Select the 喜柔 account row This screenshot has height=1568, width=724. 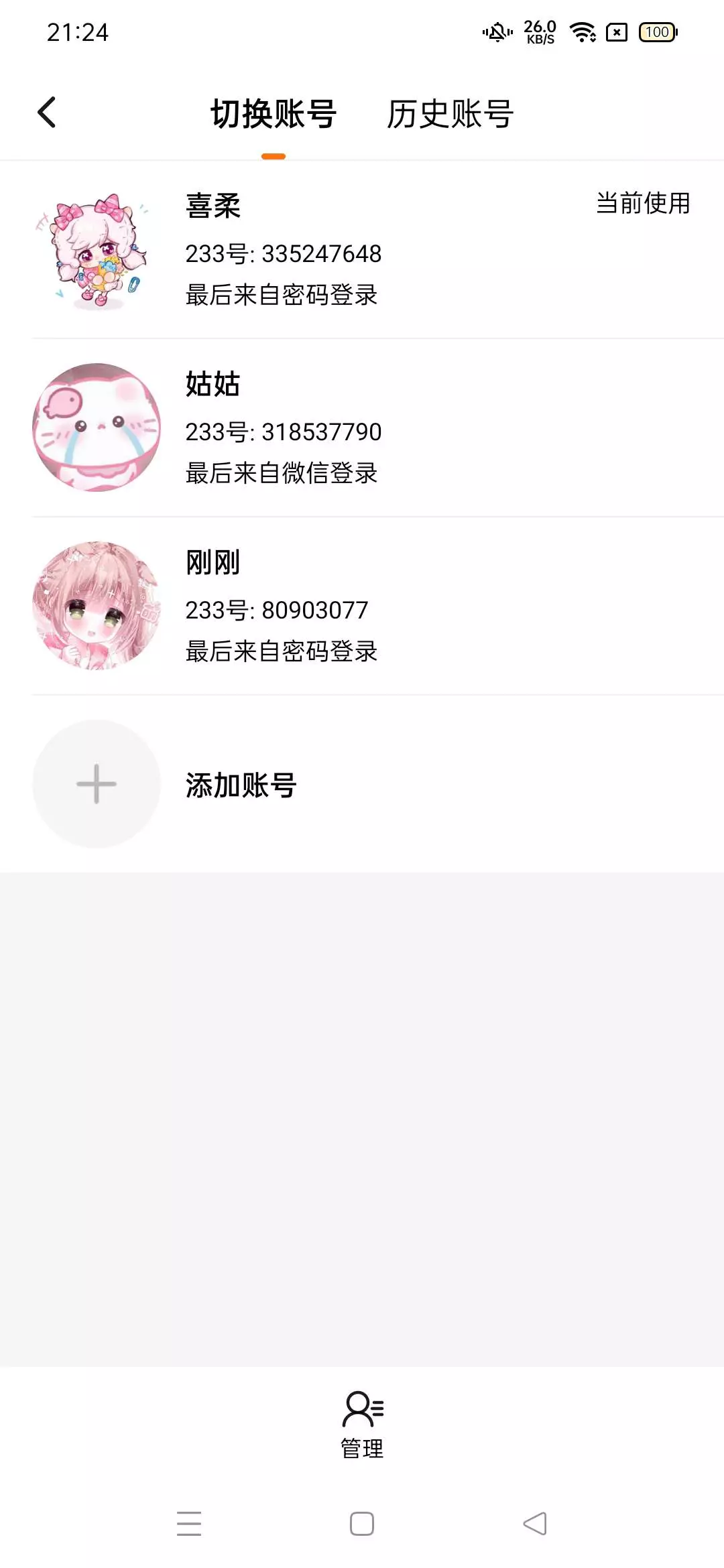[362, 250]
